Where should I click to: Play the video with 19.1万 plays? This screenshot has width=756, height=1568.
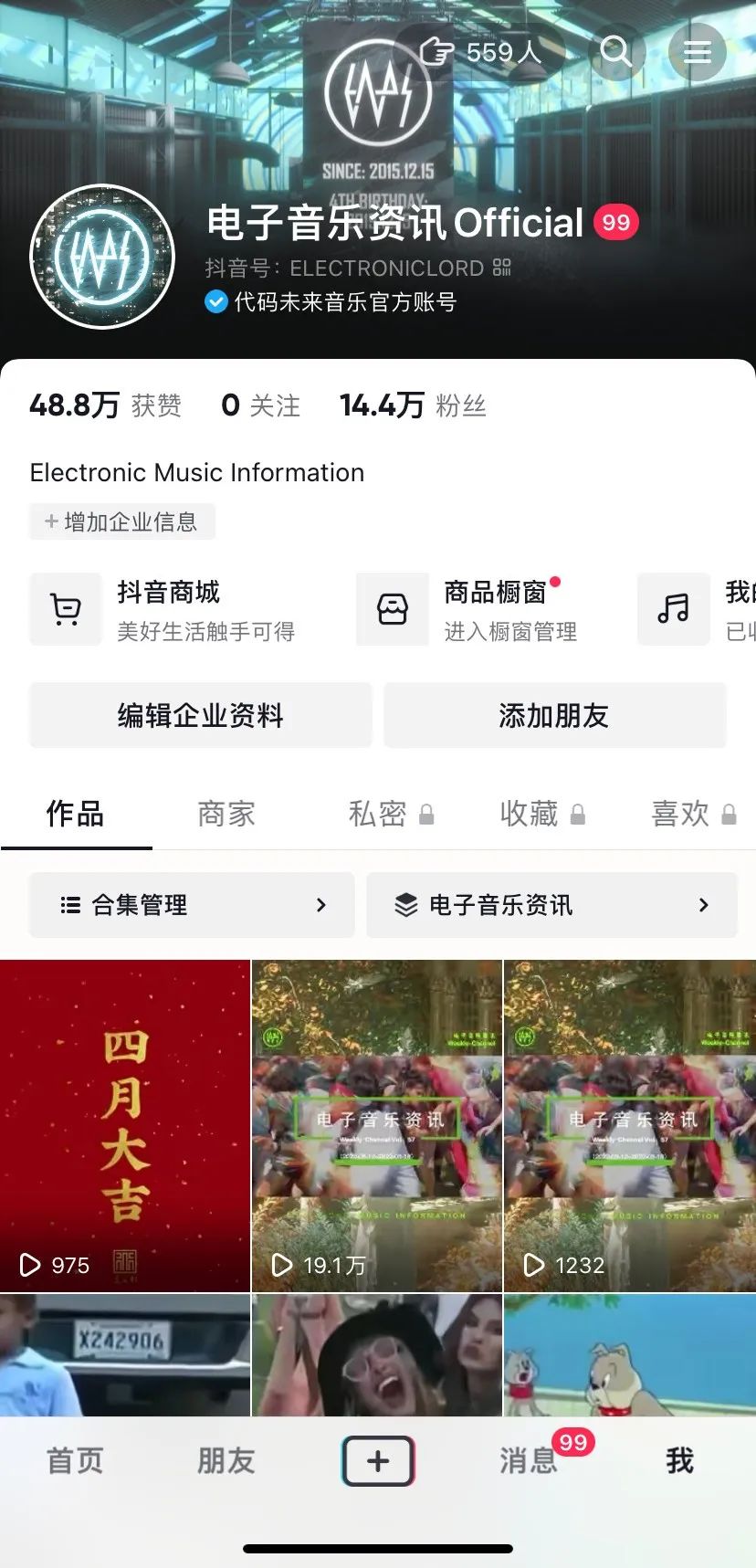[377, 1125]
